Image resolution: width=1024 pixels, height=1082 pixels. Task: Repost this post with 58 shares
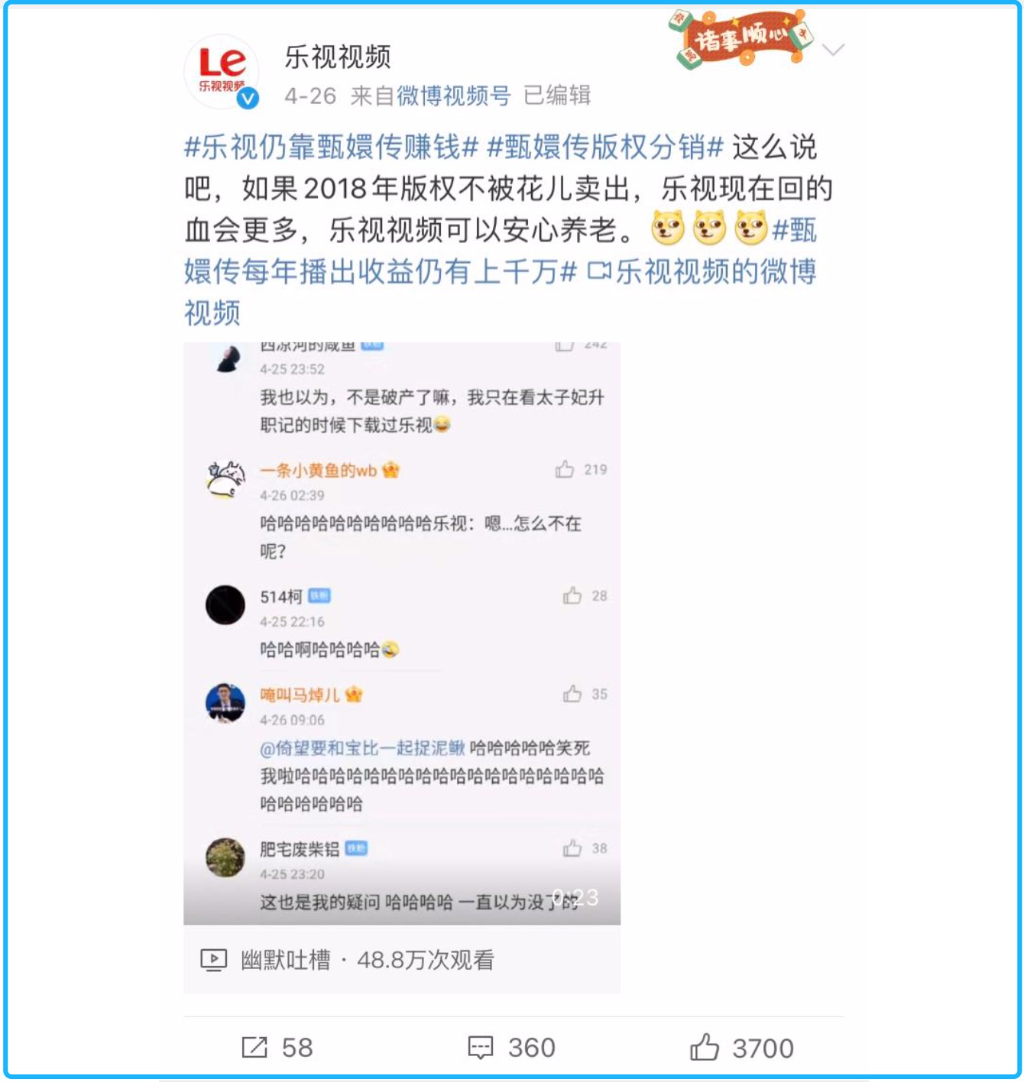pos(278,1047)
